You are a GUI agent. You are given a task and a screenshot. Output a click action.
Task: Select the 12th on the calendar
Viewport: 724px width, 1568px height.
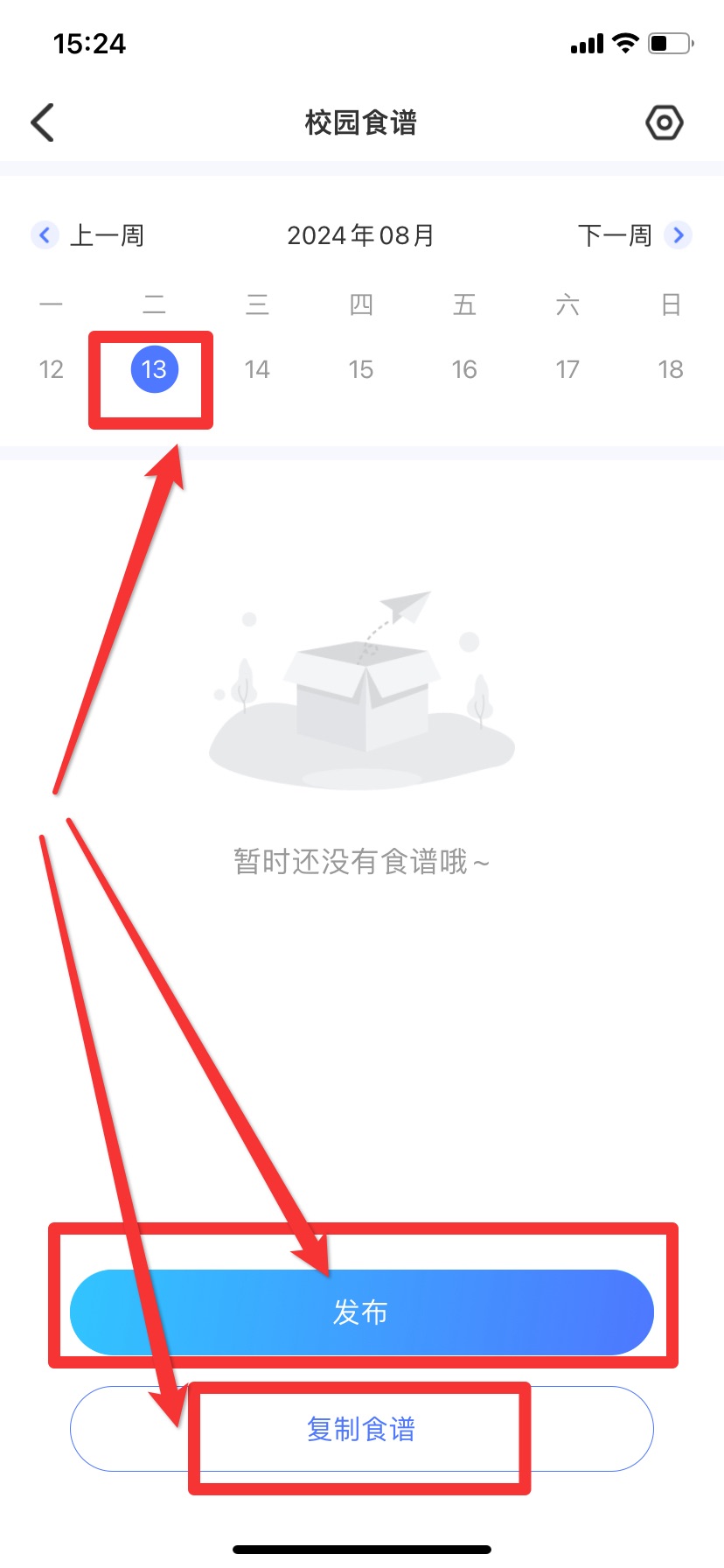tap(52, 369)
